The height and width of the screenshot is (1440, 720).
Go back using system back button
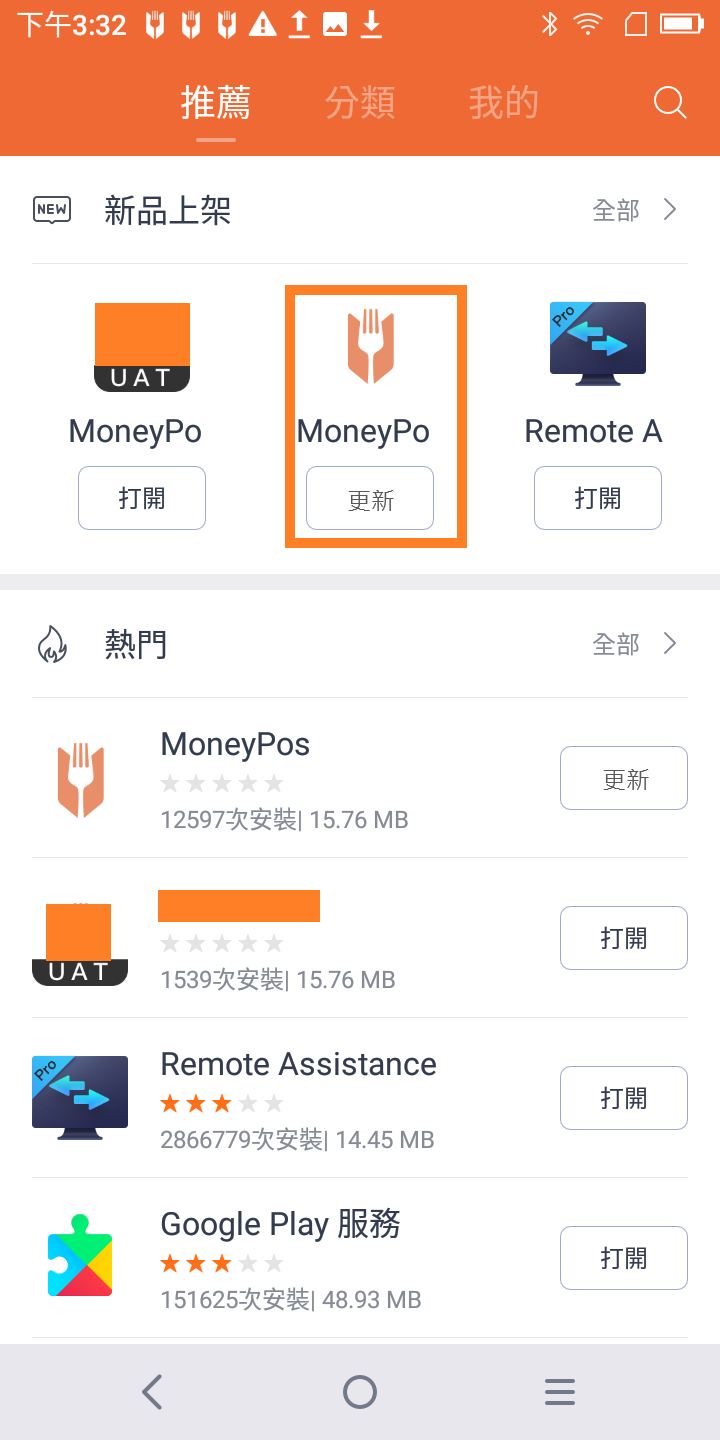click(x=152, y=1392)
